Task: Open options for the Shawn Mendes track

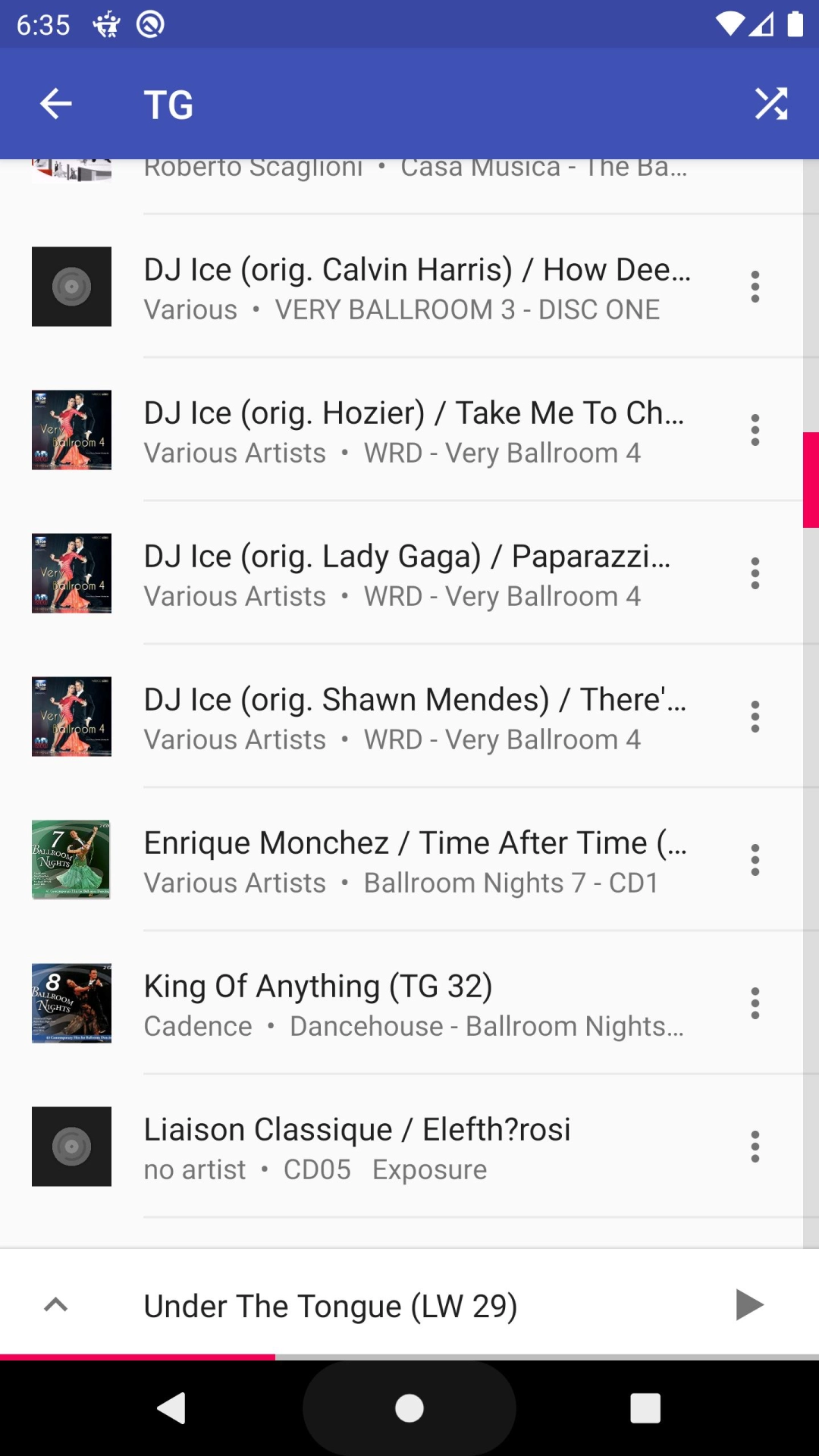Action: tap(755, 717)
